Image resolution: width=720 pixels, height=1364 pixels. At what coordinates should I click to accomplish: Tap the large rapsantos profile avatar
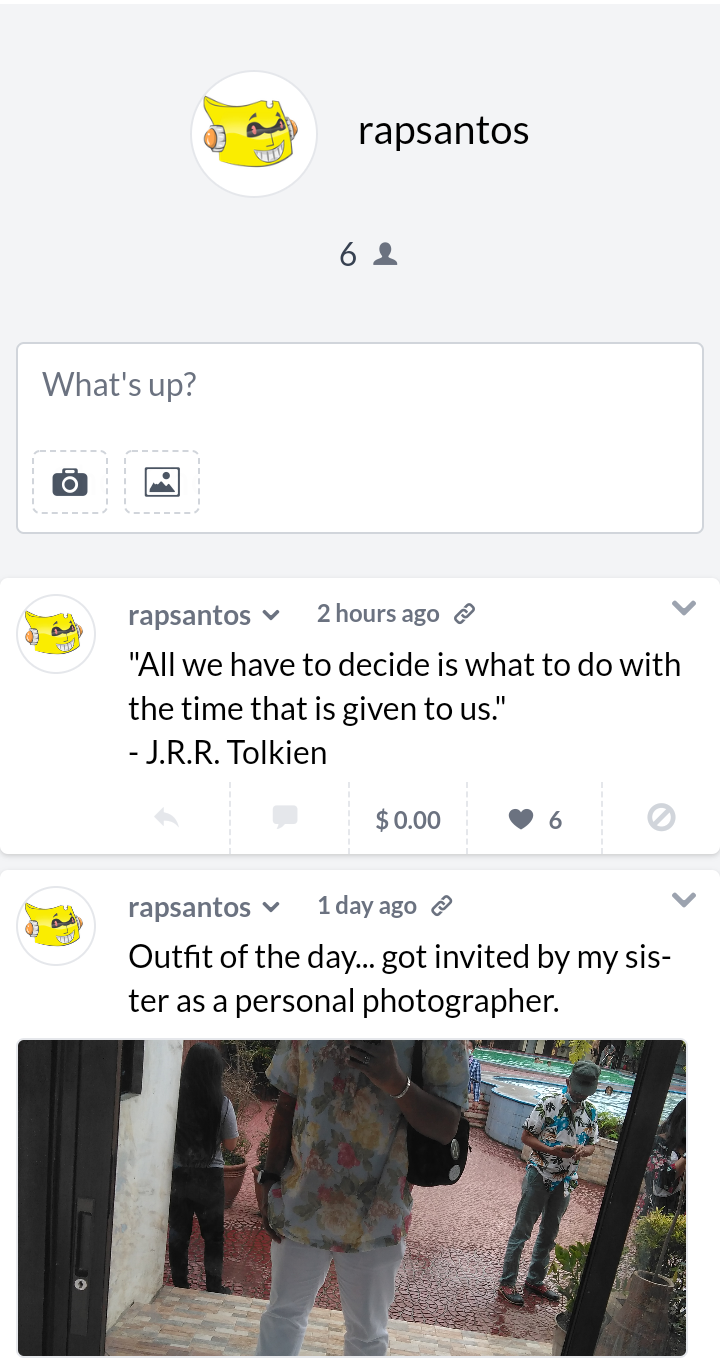click(x=254, y=133)
